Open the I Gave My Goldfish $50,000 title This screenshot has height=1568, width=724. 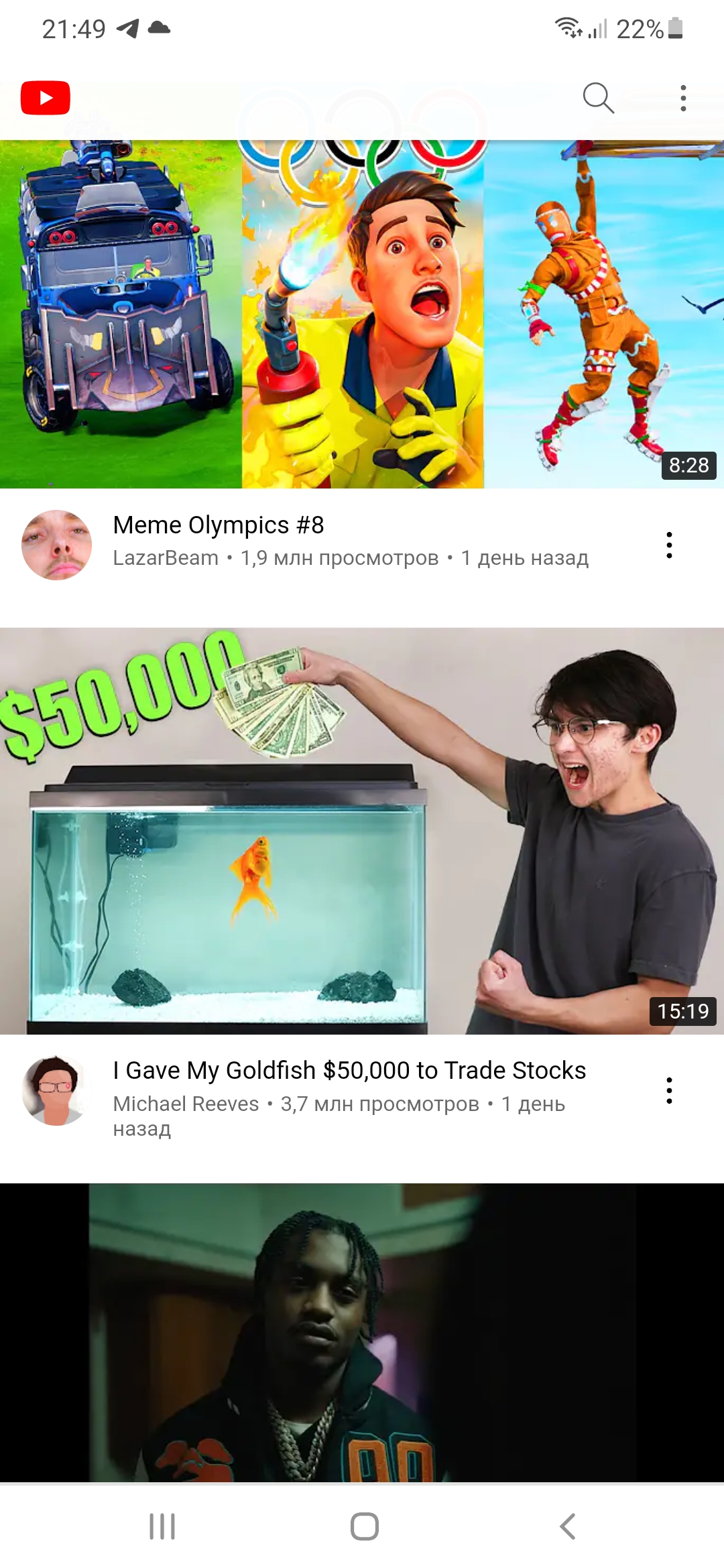[349, 1070]
